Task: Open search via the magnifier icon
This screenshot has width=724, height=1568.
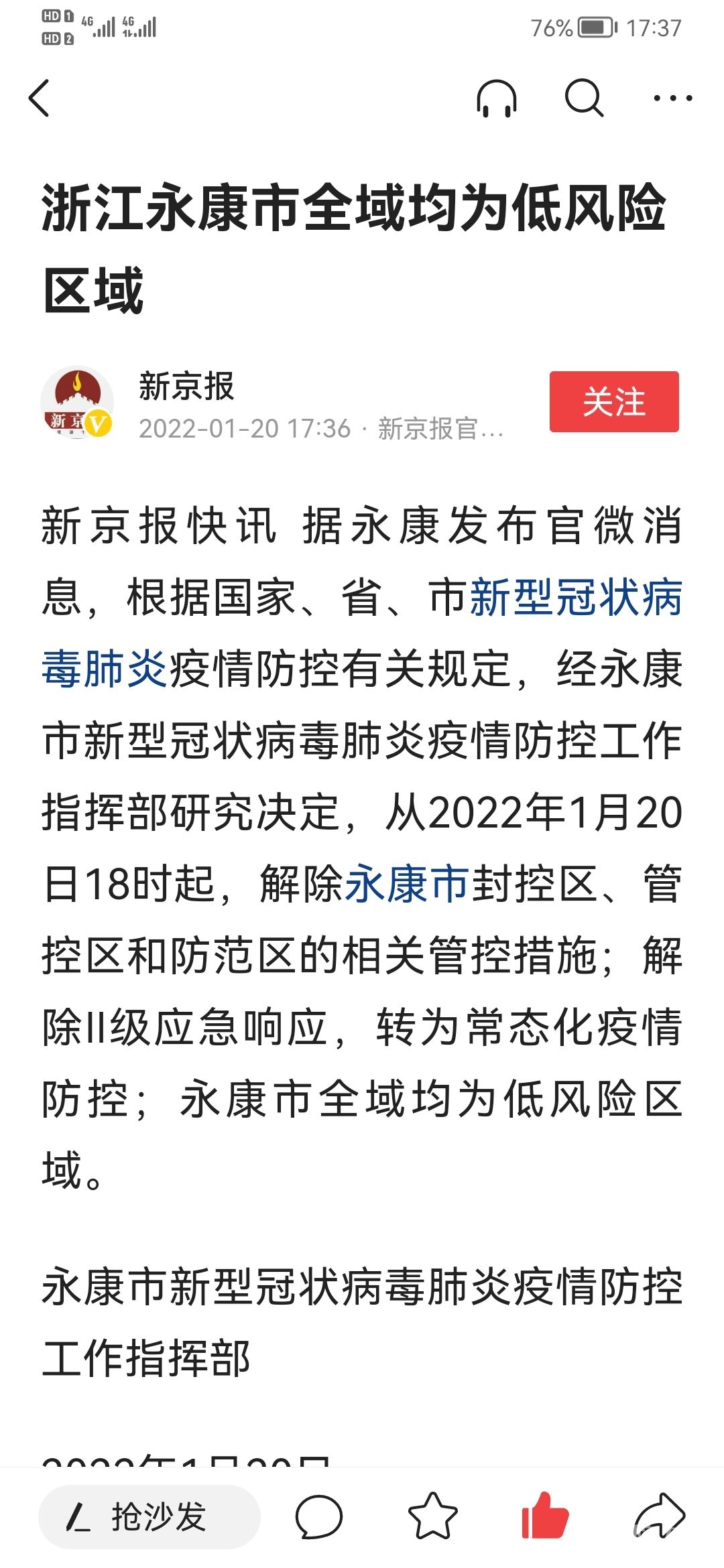Action: click(x=584, y=99)
